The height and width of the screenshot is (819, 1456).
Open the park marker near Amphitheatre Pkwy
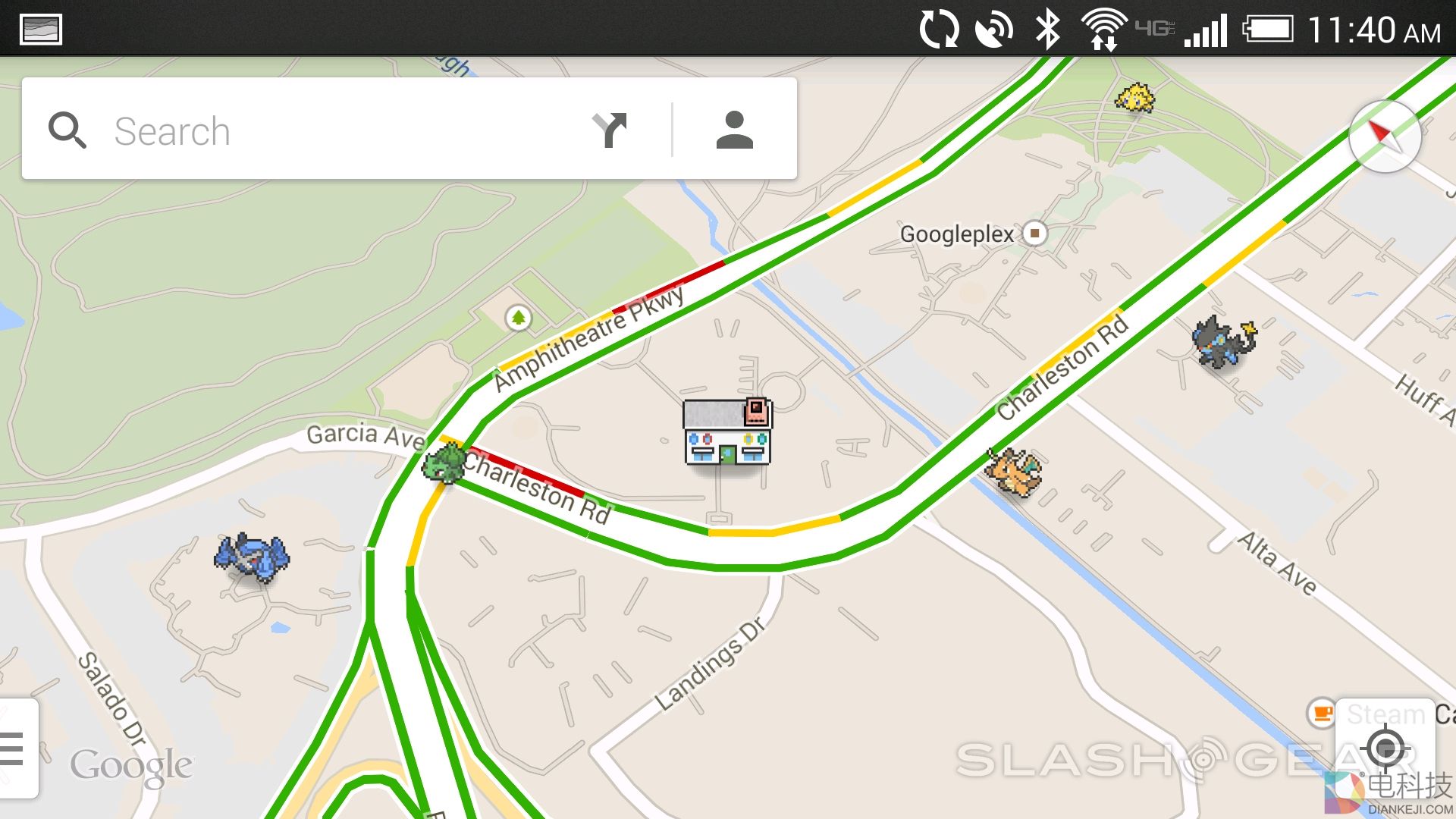click(519, 317)
